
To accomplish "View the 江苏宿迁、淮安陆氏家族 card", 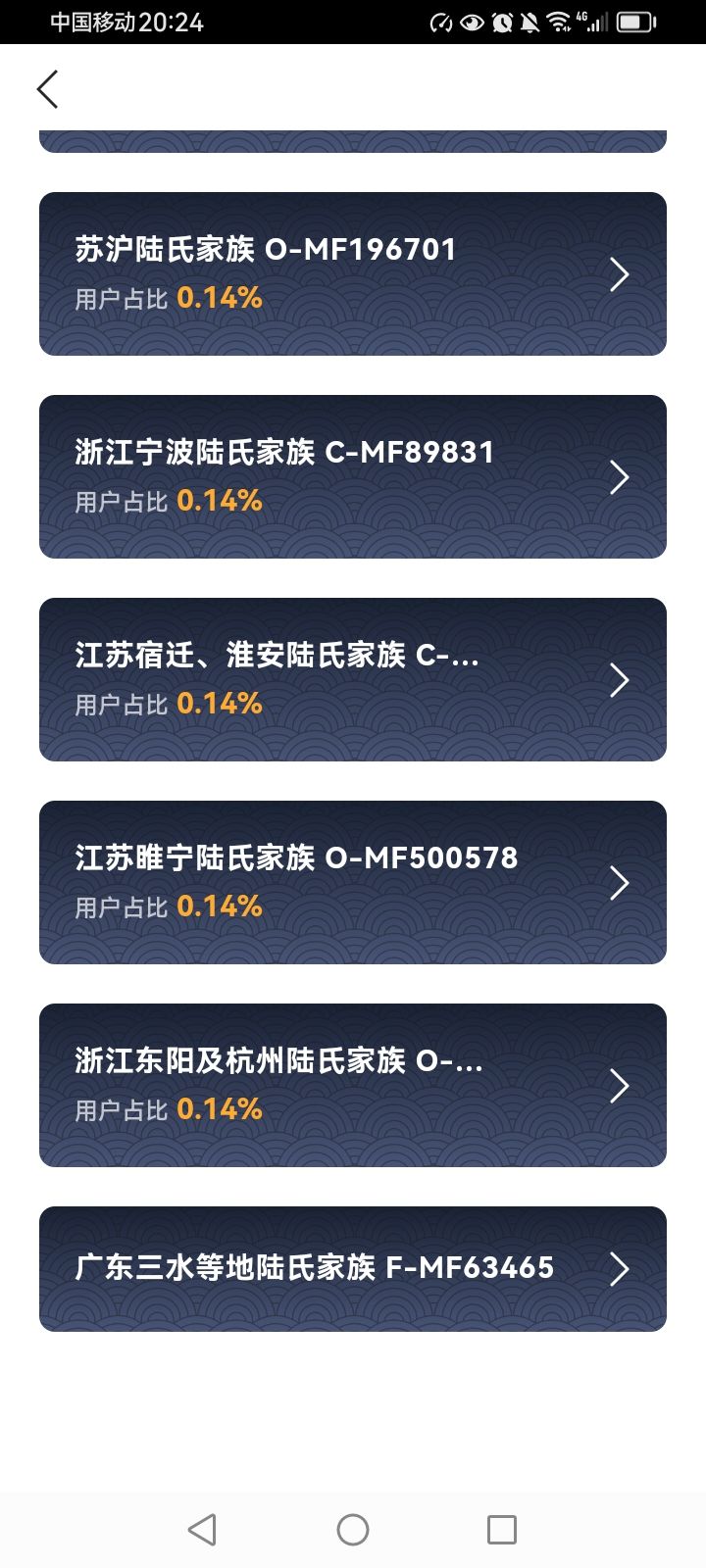I will pos(353,679).
